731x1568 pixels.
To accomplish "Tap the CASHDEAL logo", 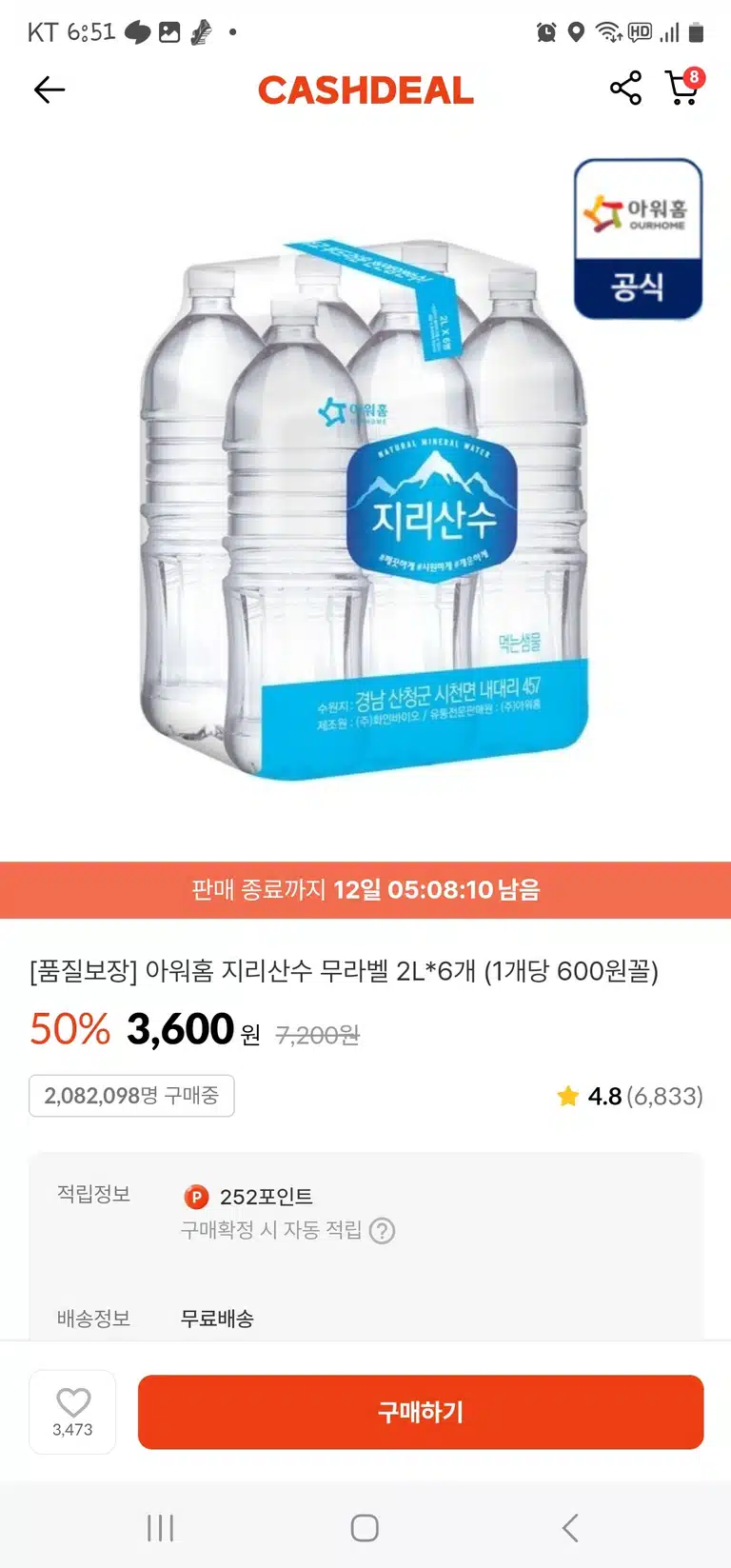I will coord(365,90).
